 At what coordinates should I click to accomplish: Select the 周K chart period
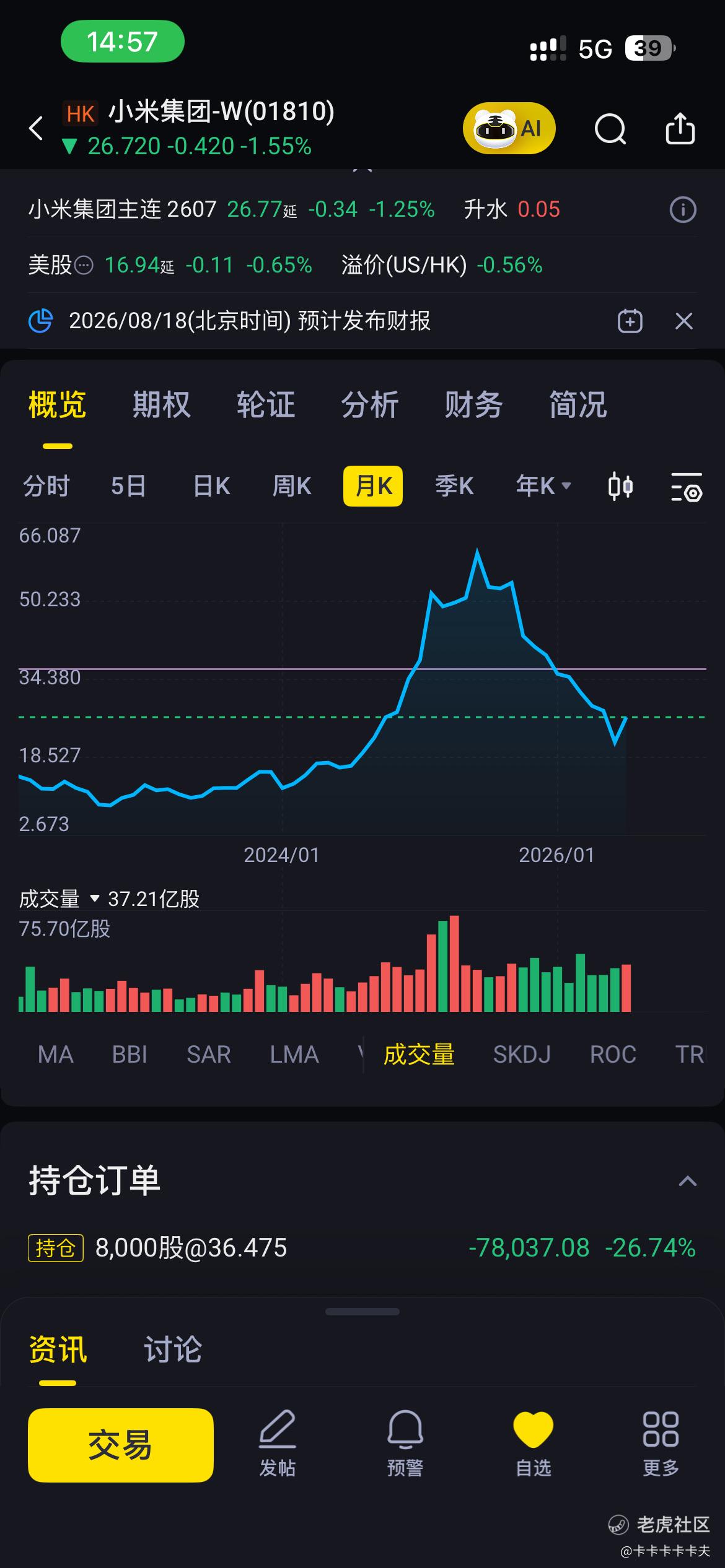[x=292, y=486]
